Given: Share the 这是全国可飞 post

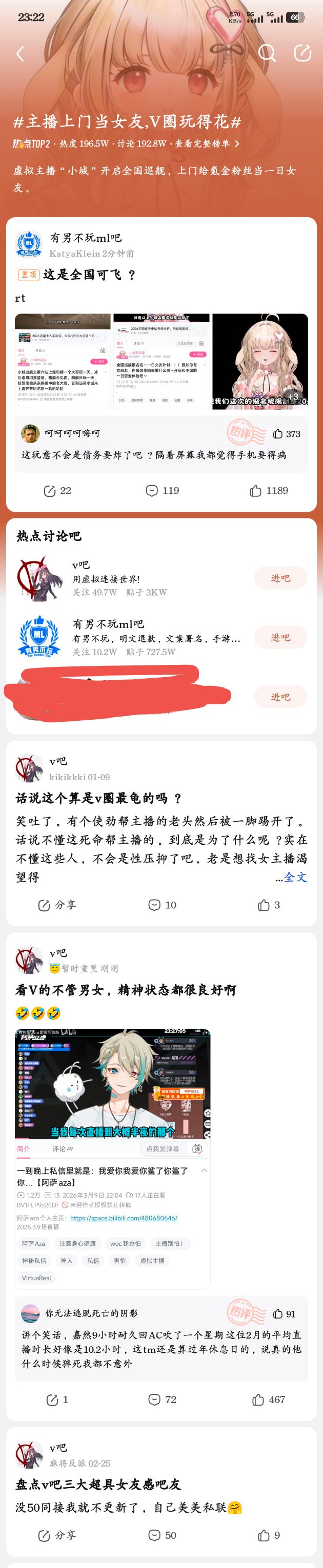Looking at the screenshot, I should click(x=57, y=491).
